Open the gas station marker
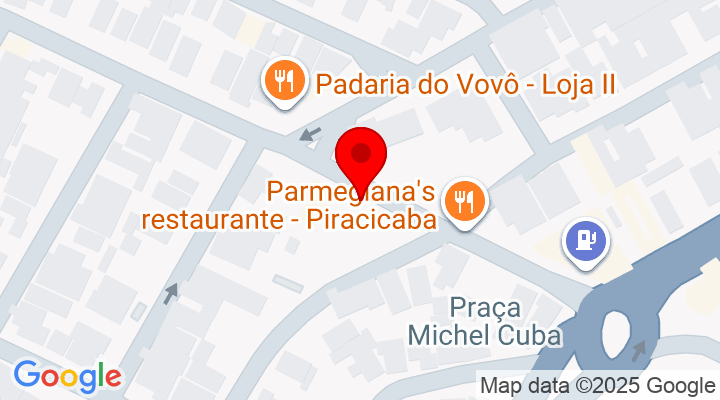The image size is (720, 400). click(583, 239)
